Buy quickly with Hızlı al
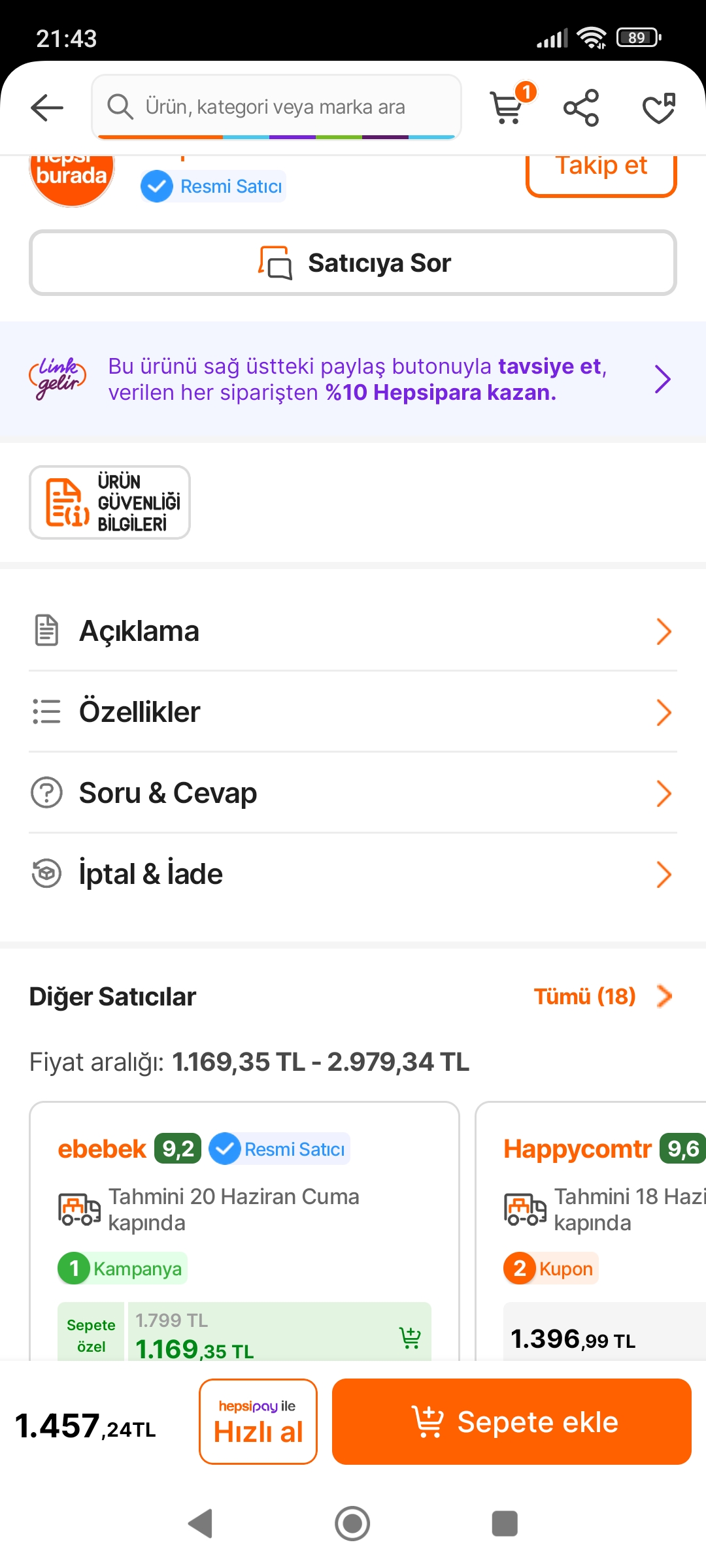This screenshot has height=1568, width=706. pyautogui.click(x=258, y=1422)
